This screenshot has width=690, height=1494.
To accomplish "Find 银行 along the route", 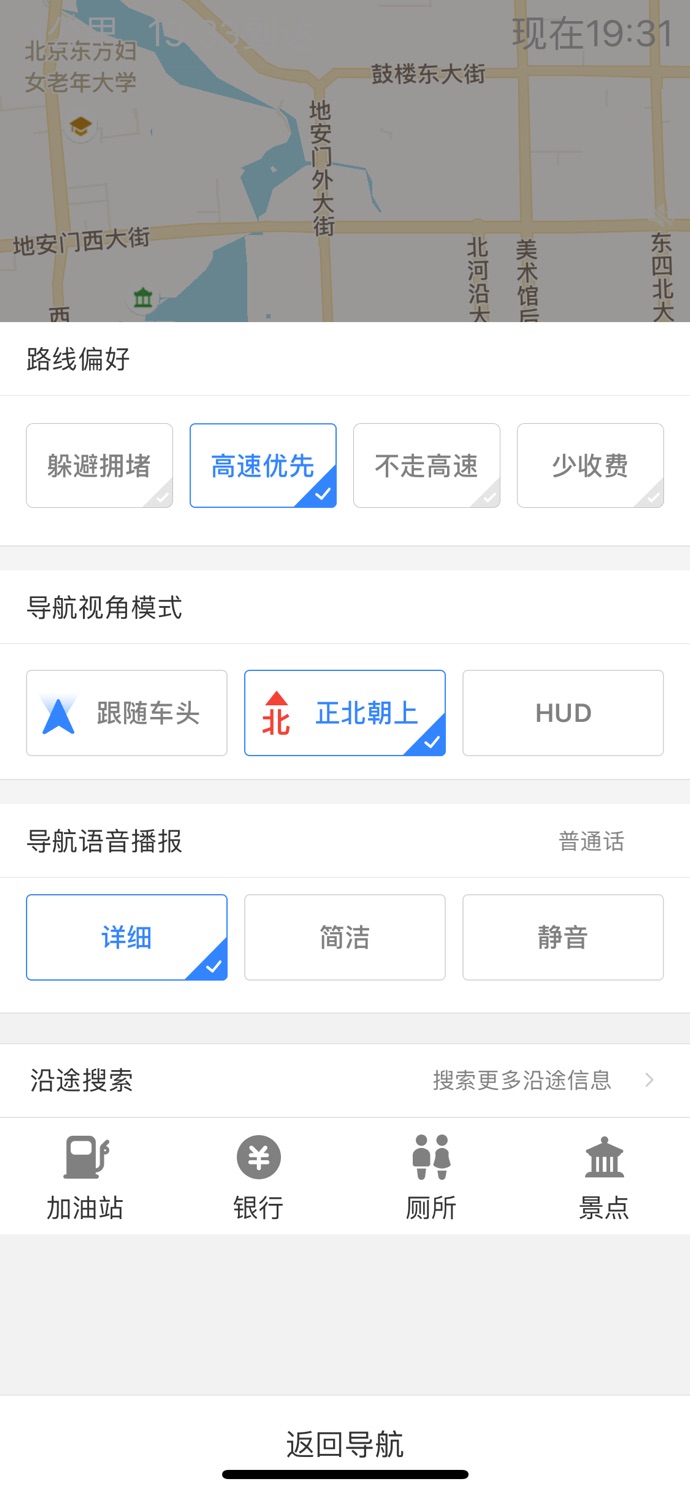I will [x=258, y=1177].
